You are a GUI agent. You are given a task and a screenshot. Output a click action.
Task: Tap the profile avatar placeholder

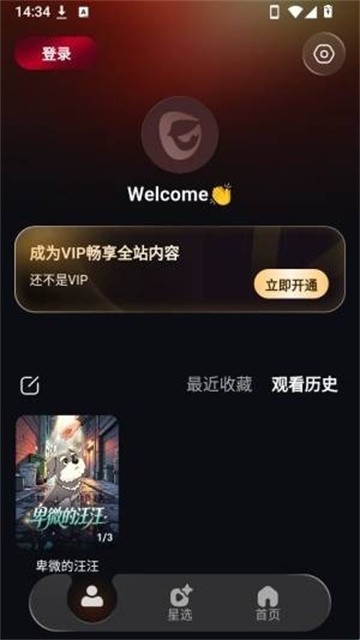click(180, 135)
